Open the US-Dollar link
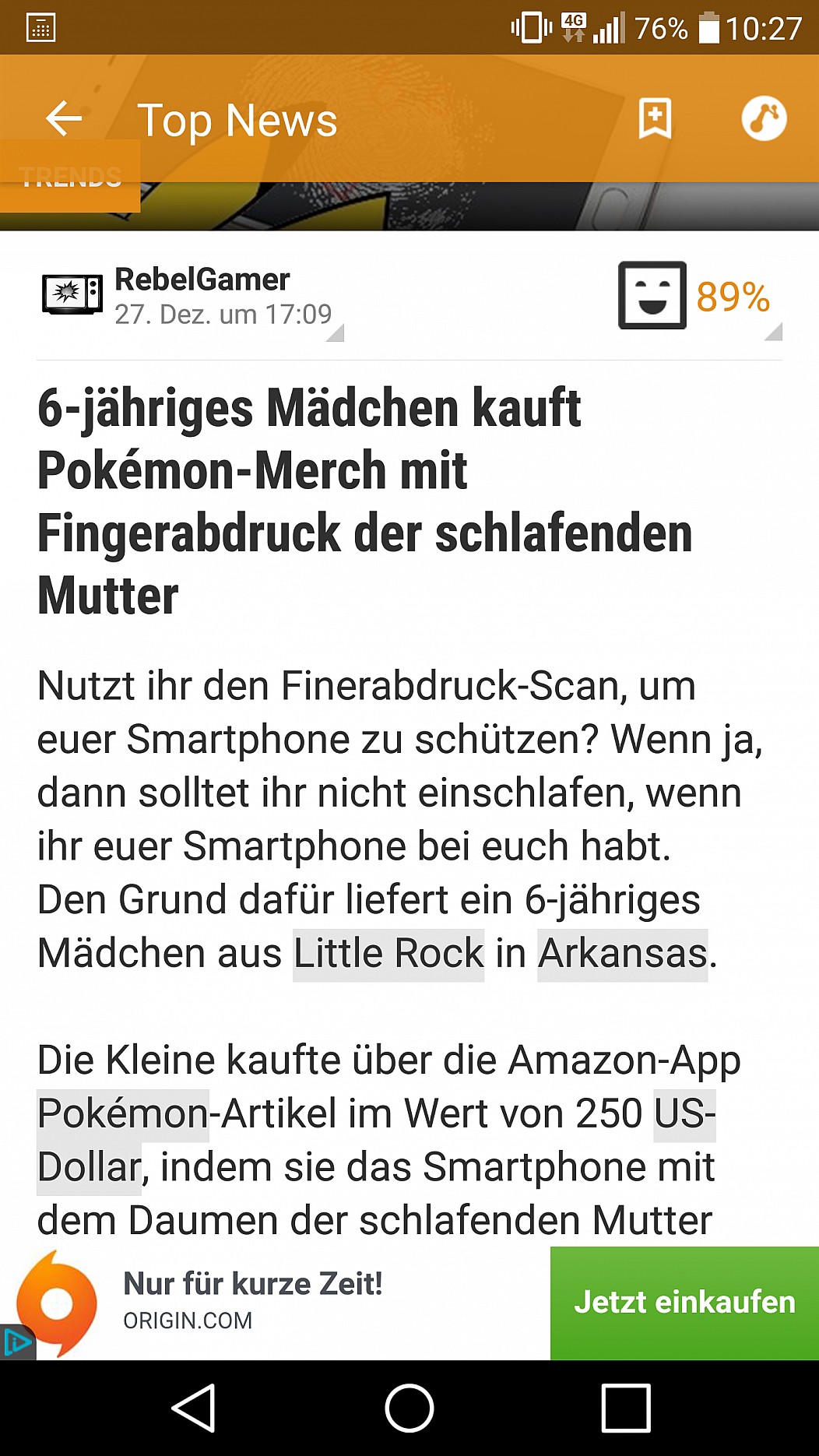 pos(88,1167)
